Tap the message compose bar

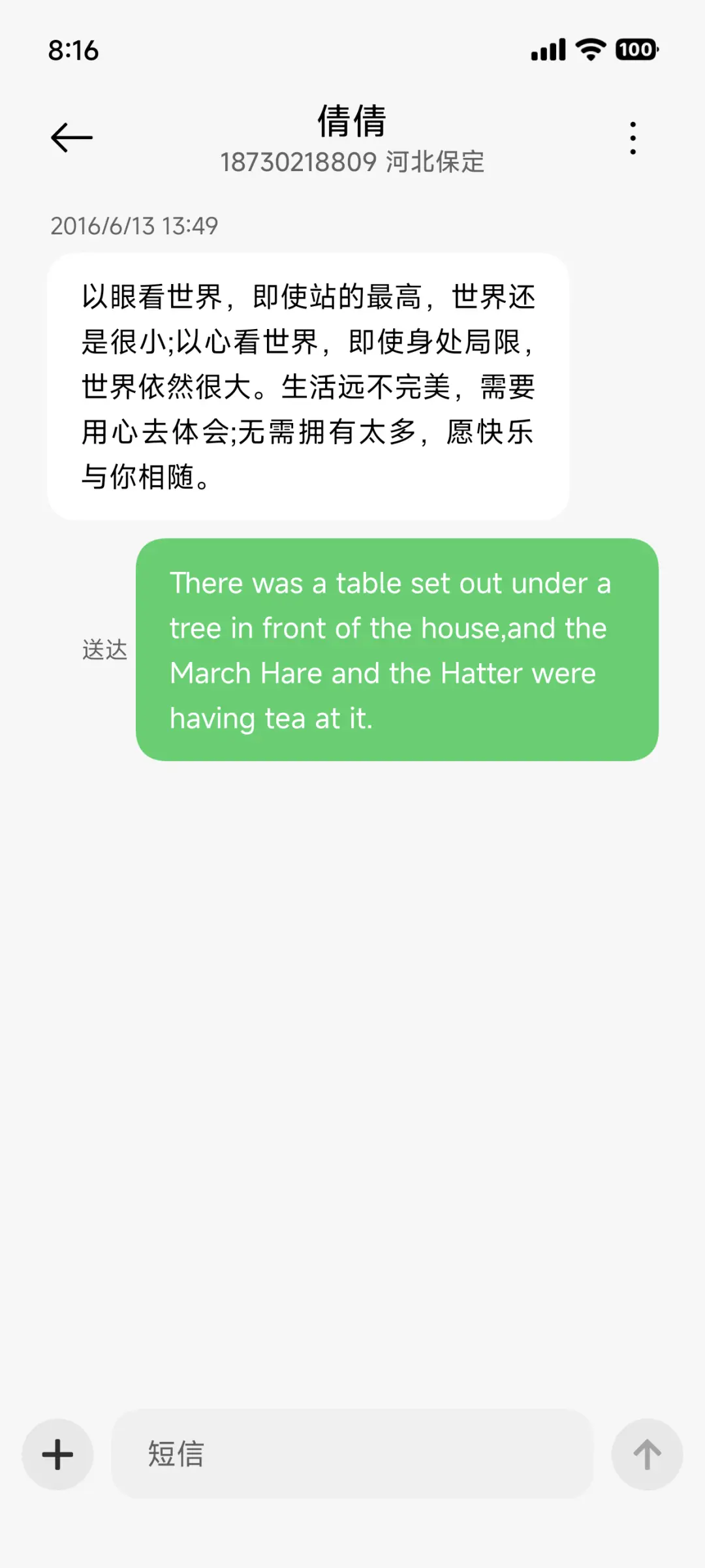(352, 1454)
